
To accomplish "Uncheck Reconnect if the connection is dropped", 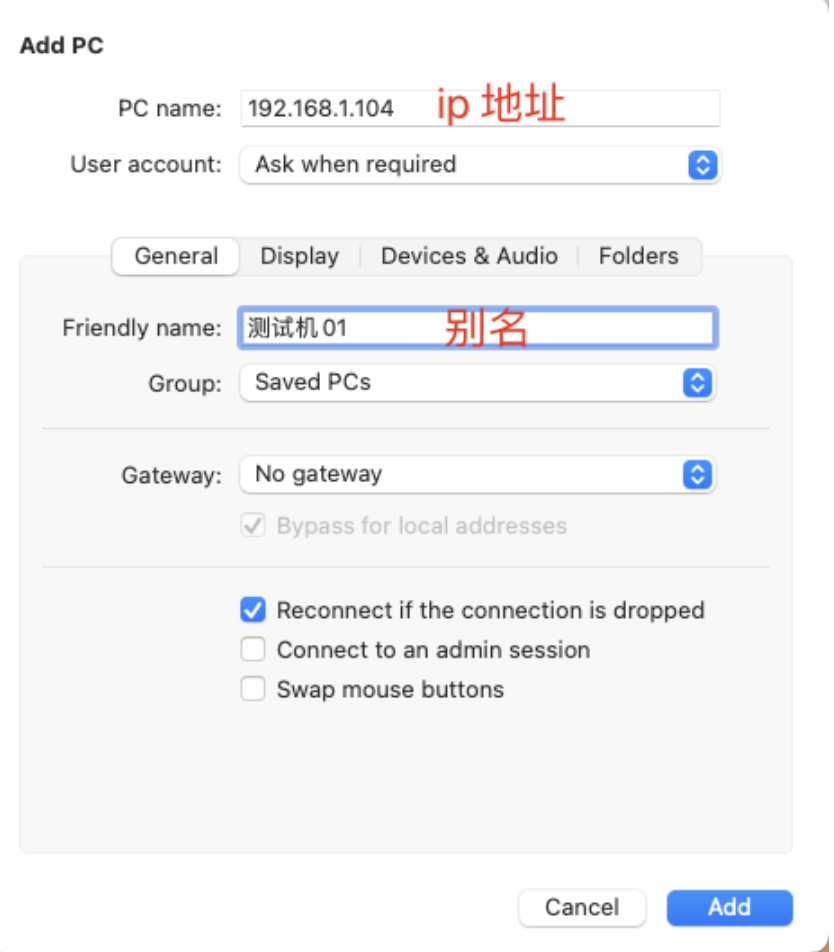I will coord(254,610).
